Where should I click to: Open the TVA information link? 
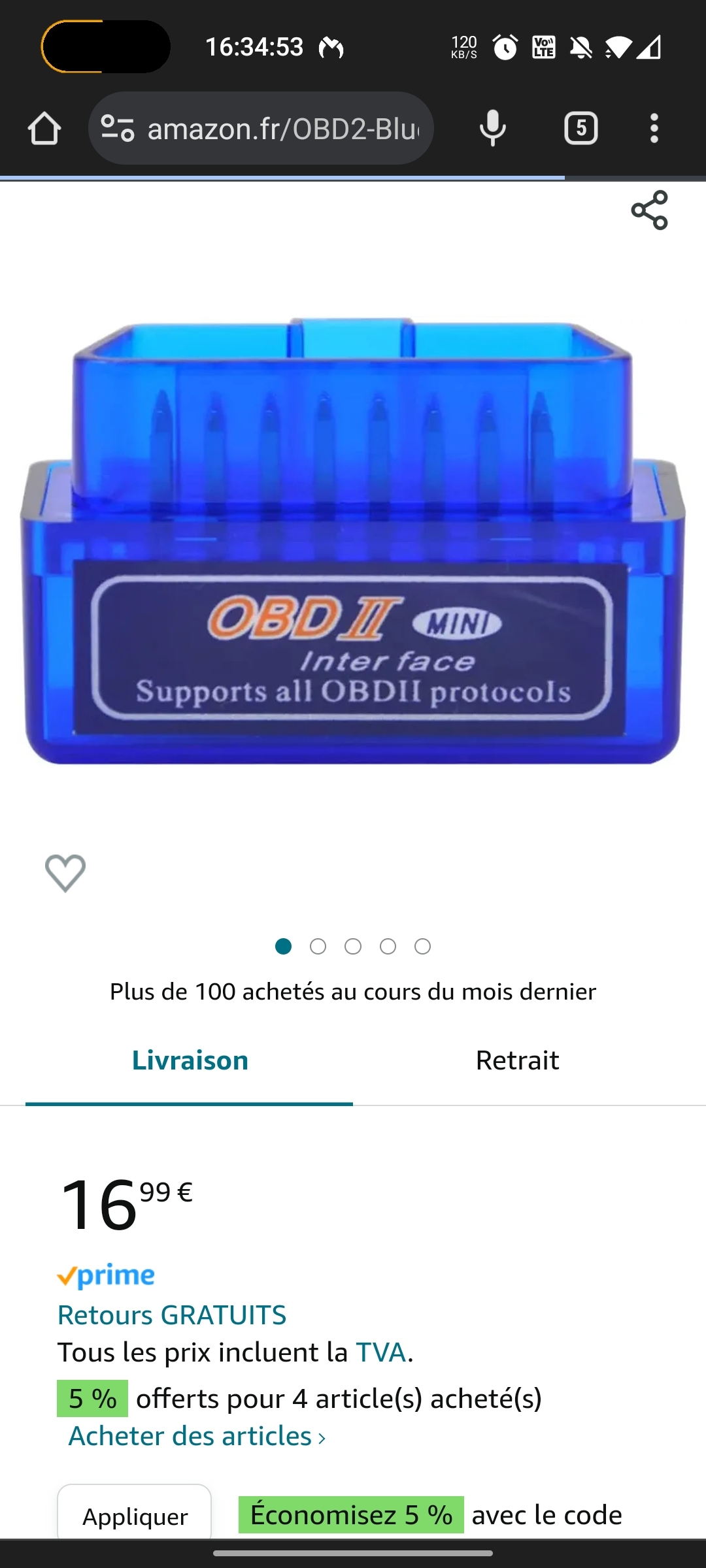pos(380,1352)
